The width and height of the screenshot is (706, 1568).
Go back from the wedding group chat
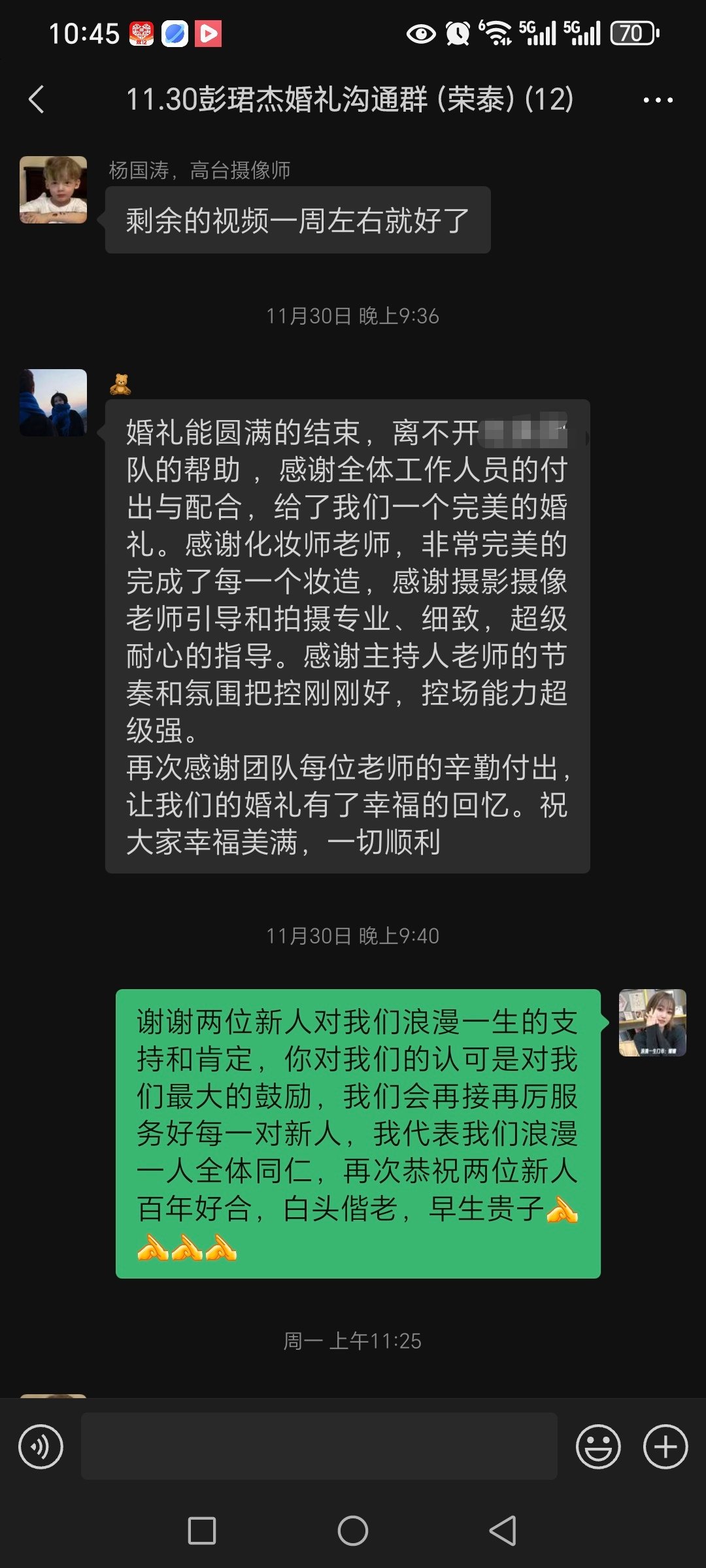tap(37, 99)
